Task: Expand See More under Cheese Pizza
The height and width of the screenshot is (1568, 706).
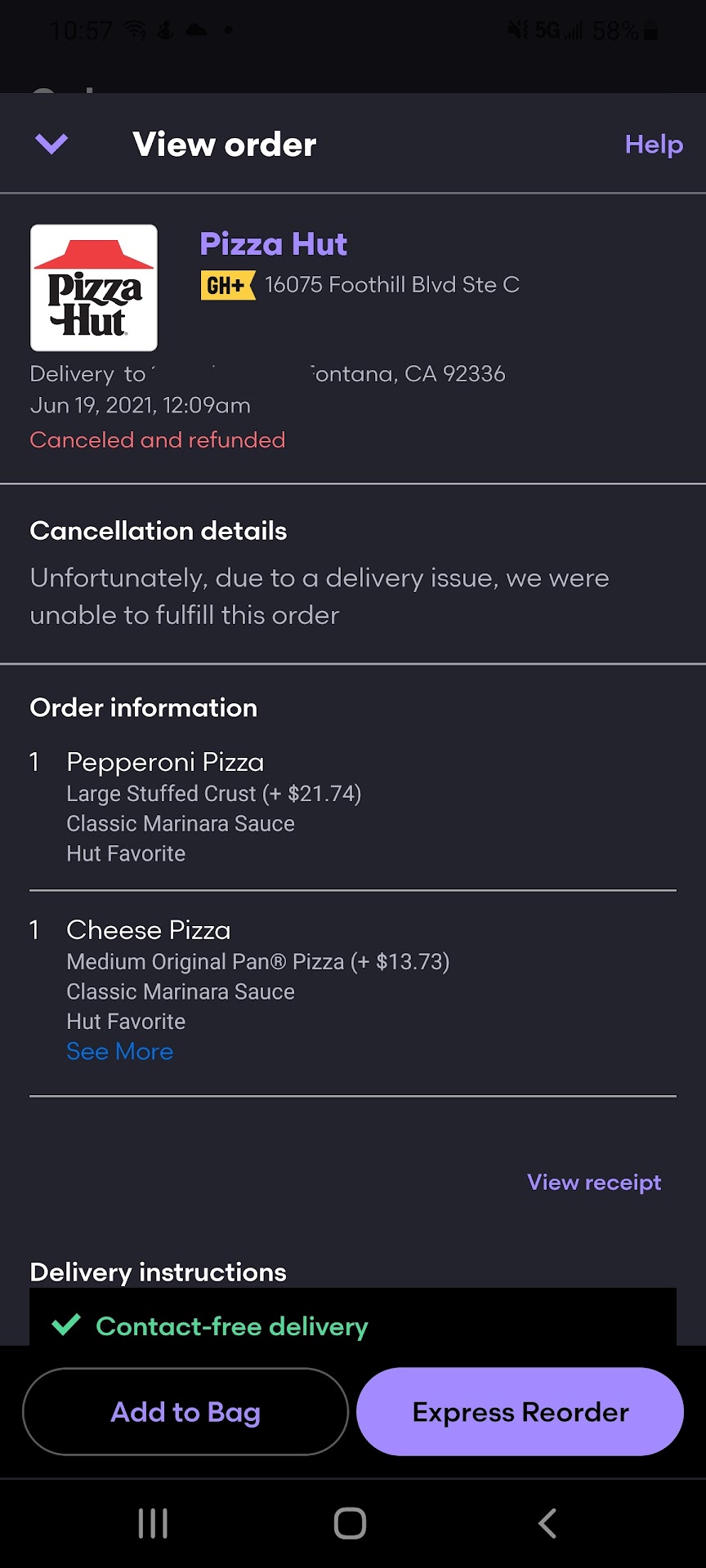Action: [119, 1051]
